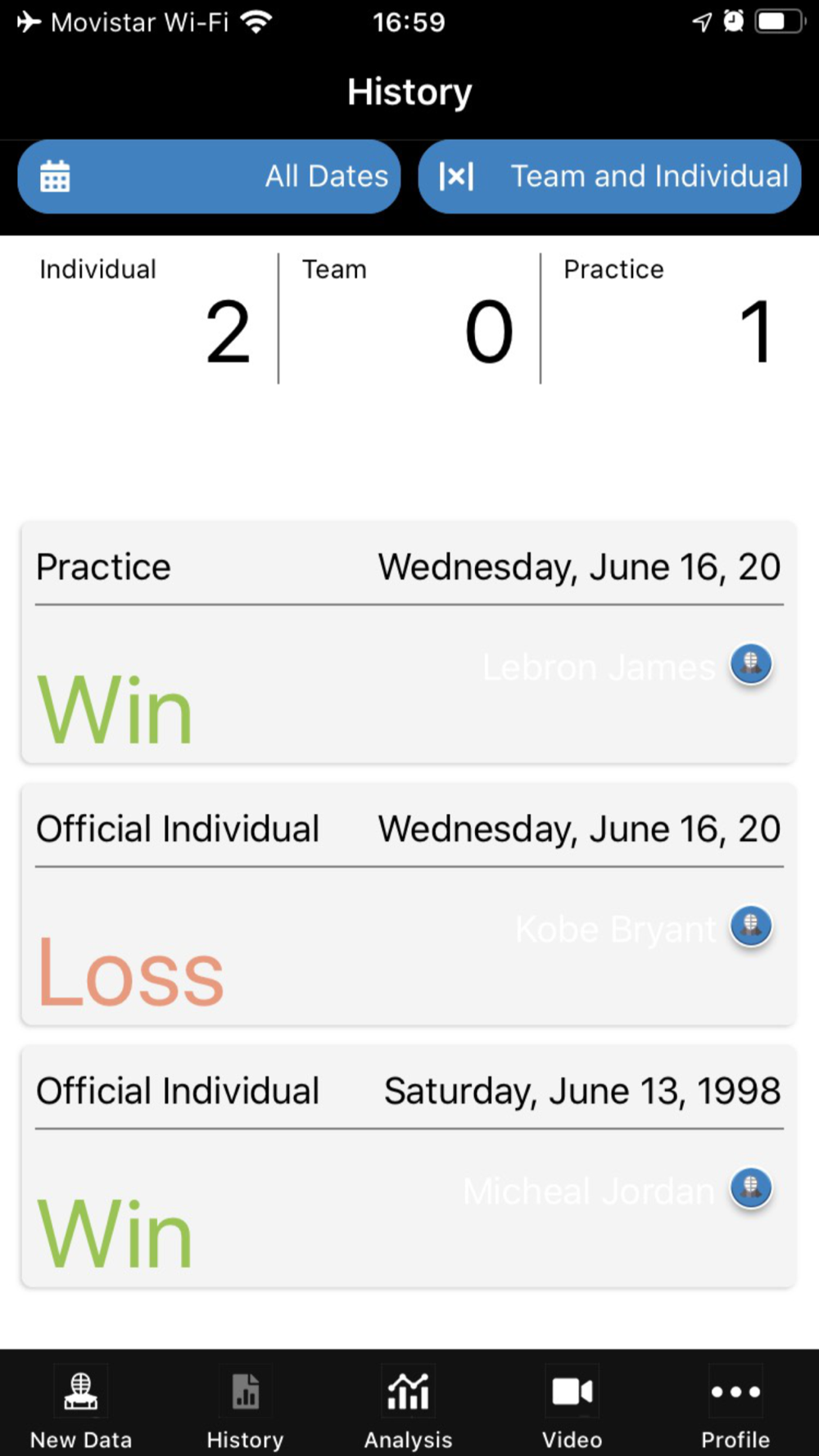Image resolution: width=819 pixels, height=1456 pixels.
Task: Switch to the New Data tab
Action: (81, 1407)
